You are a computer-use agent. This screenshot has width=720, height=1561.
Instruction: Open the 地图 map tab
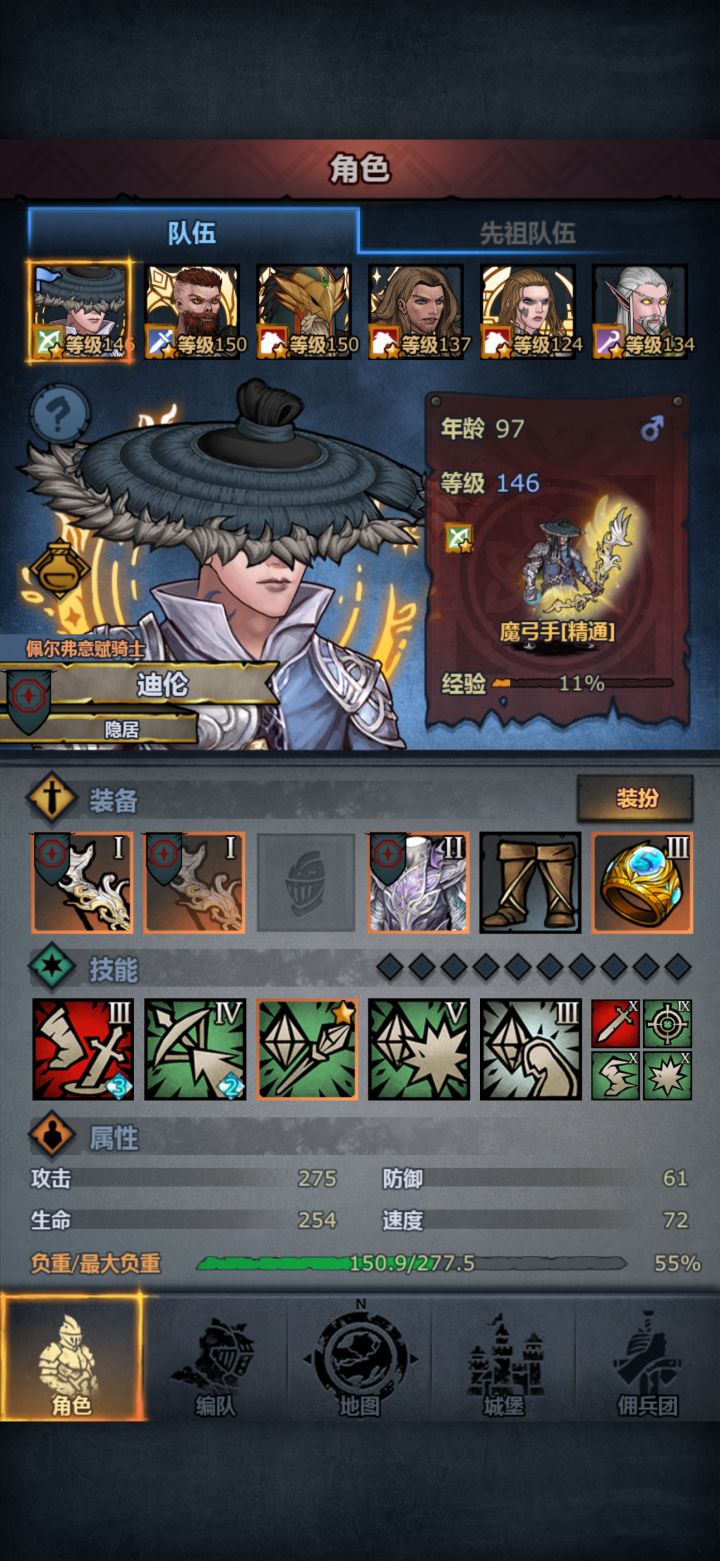click(x=360, y=1358)
